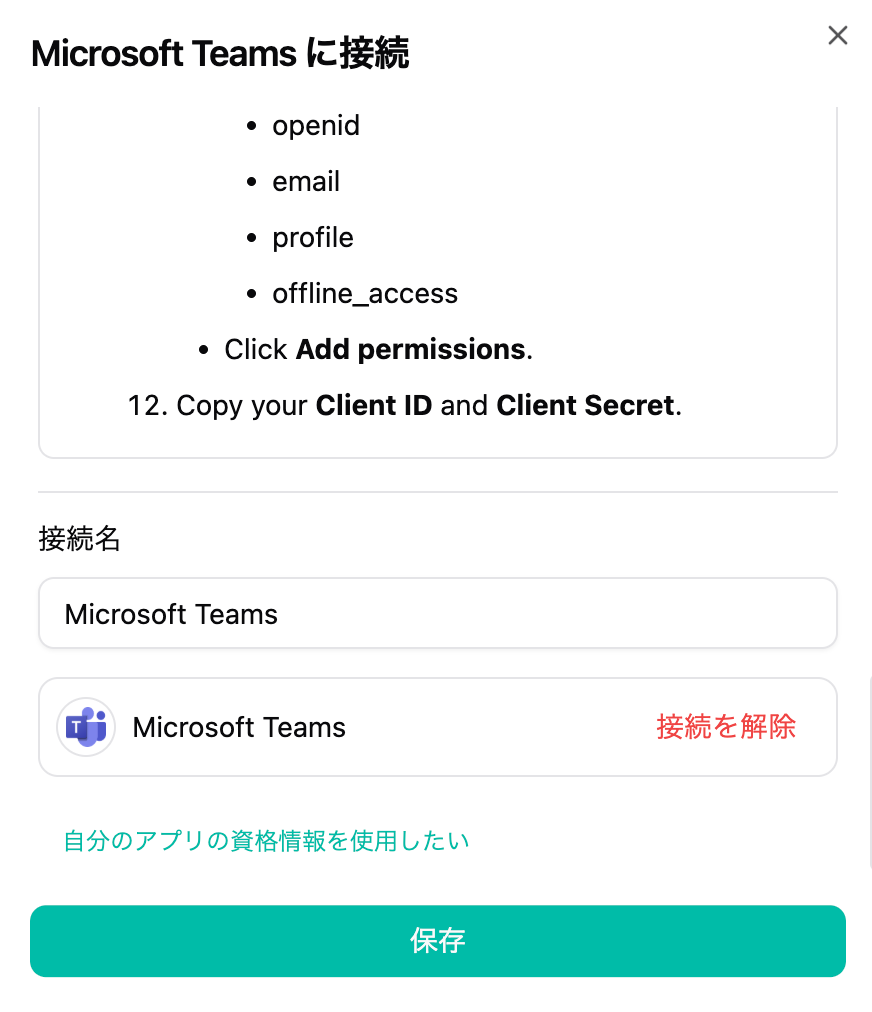Image resolution: width=872 pixels, height=1012 pixels.
Task: Tap the 保存 button to save
Action: [437, 941]
